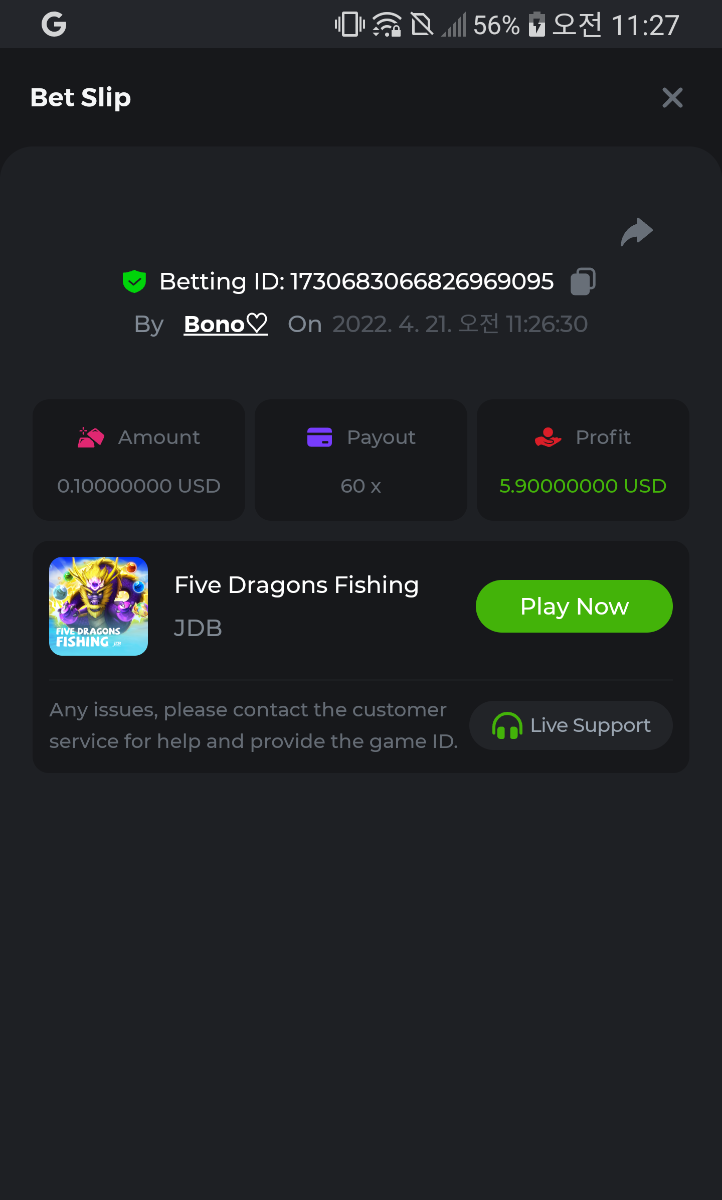Contact Live Support

(571, 725)
